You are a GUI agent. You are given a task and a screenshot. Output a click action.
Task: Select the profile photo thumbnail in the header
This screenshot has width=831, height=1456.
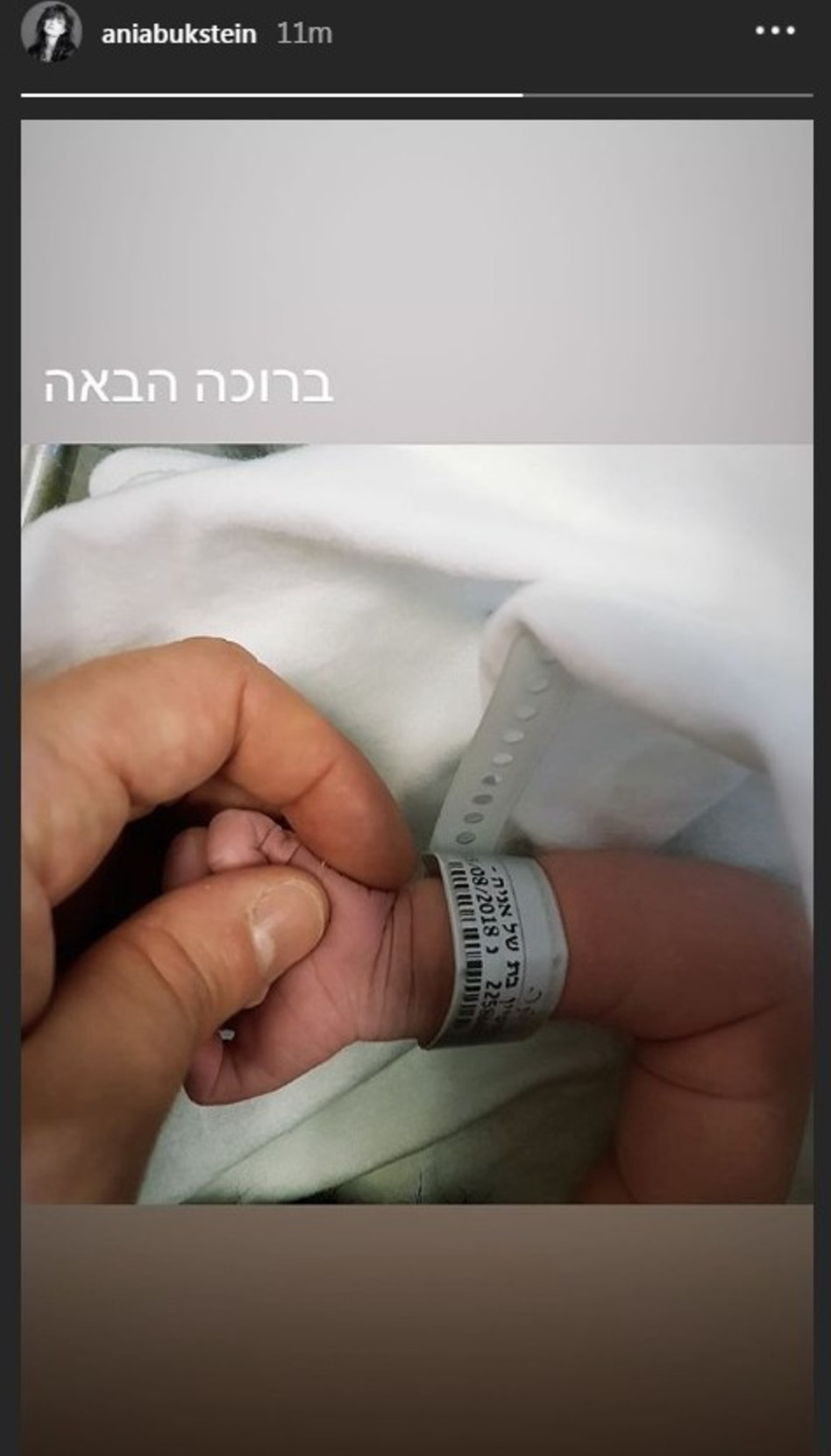click(x=54, y=33)
